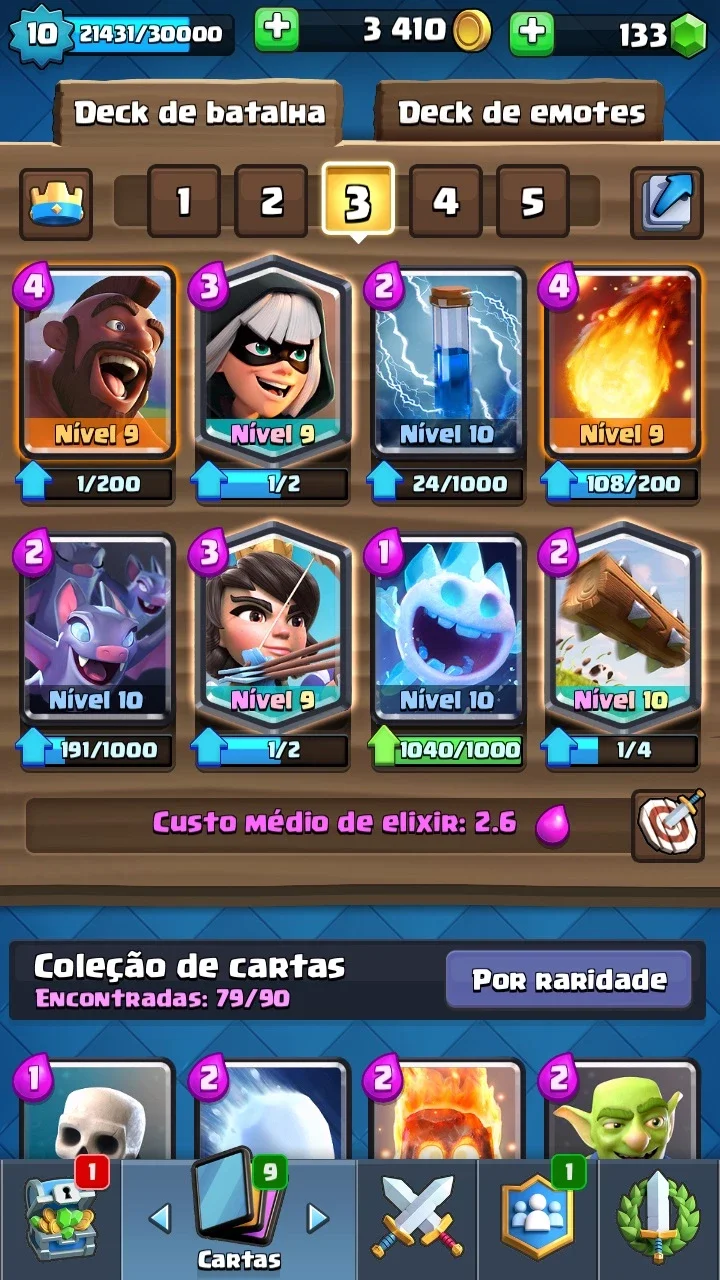Open the Fireball card
The height and width of the screenshot is (1280, 720).
click(x=622, y=362)
